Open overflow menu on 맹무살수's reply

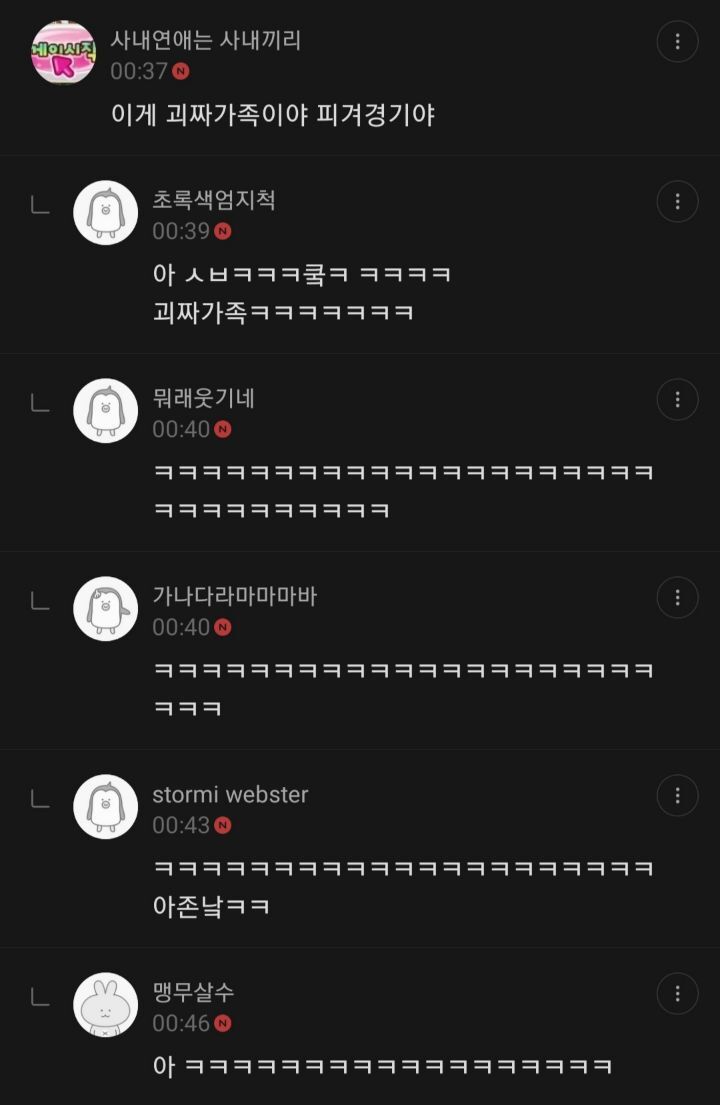click(x=677, y=993)
